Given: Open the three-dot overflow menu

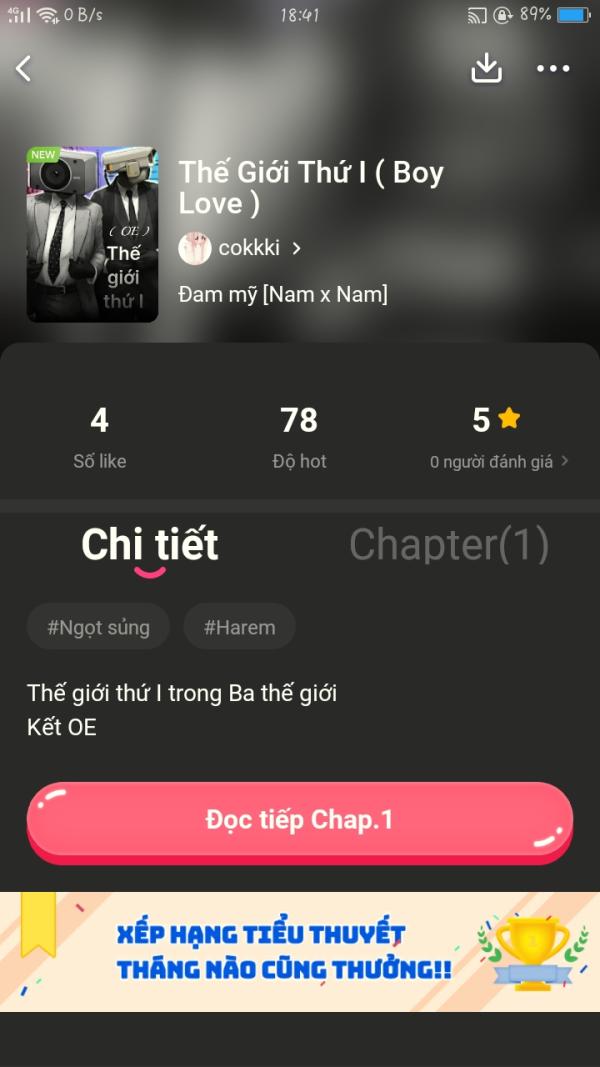Looking at the screenshot, I should coord(553,68).
